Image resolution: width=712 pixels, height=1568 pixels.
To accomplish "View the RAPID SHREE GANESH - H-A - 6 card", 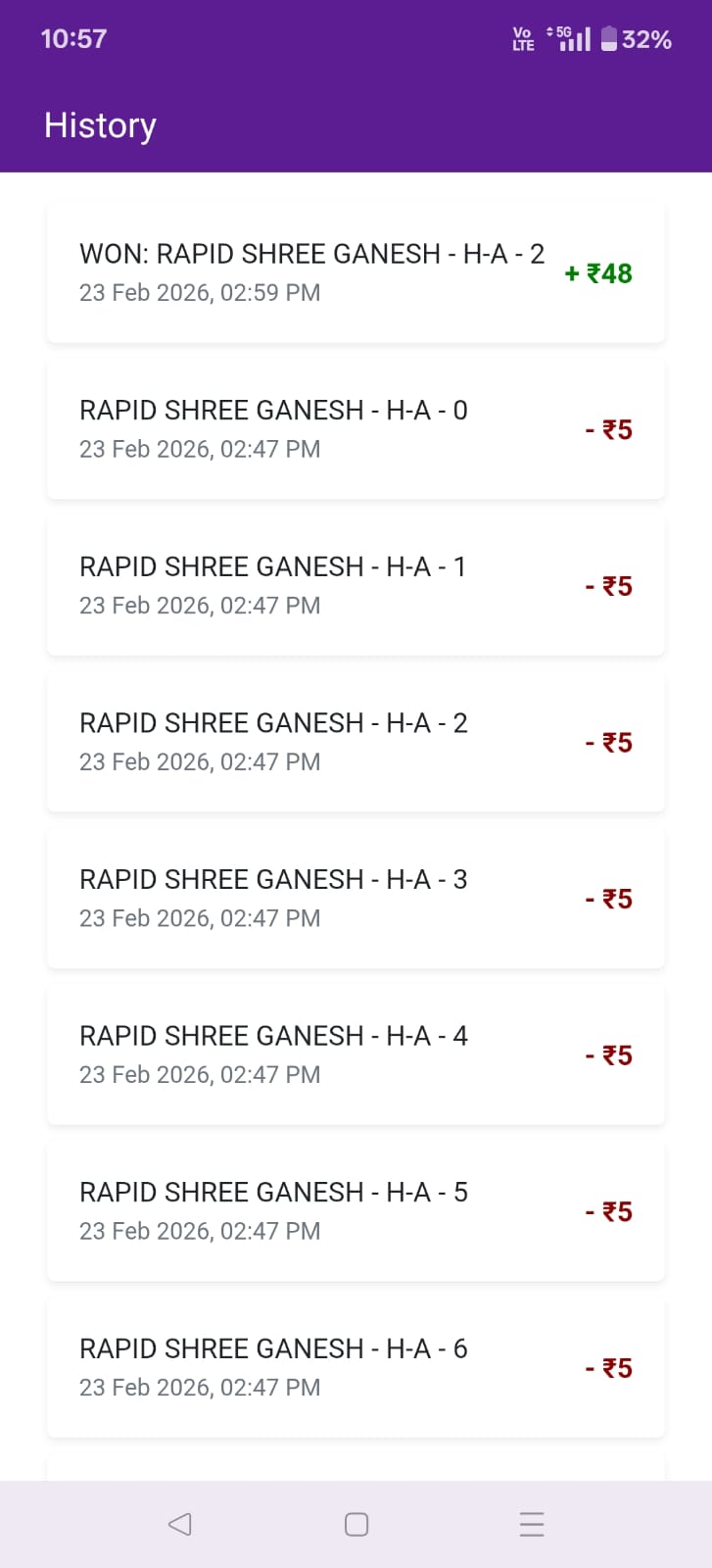I will (356, 1368).
